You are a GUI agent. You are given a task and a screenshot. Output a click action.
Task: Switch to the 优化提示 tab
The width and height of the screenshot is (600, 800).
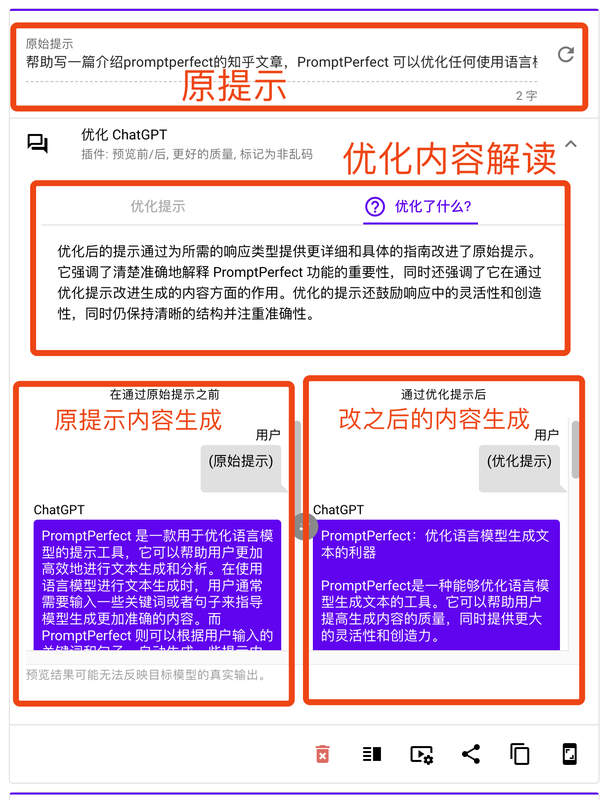158,207
